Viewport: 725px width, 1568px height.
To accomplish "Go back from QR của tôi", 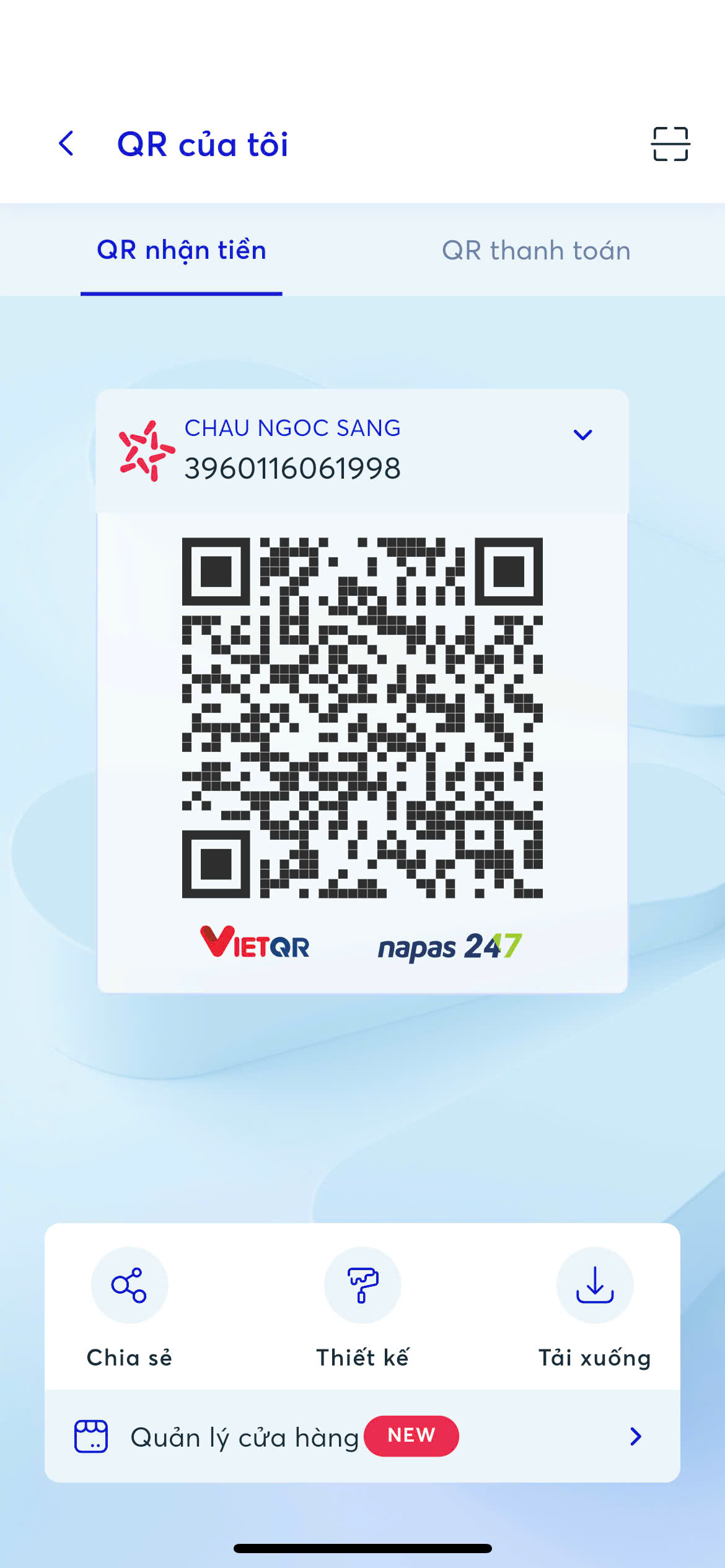I will [x=66, y=144].
